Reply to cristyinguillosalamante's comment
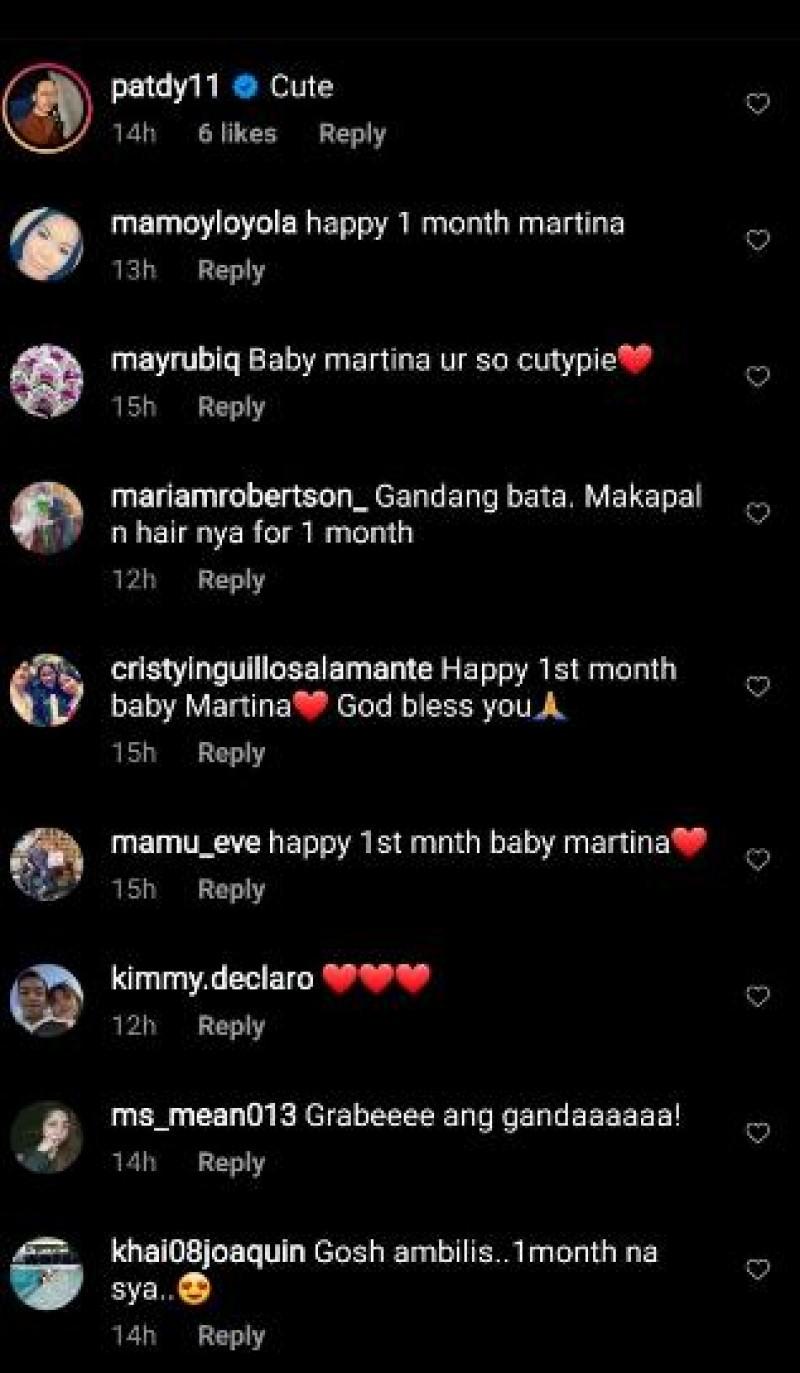The image size is (800, 1373). point(231,753)
